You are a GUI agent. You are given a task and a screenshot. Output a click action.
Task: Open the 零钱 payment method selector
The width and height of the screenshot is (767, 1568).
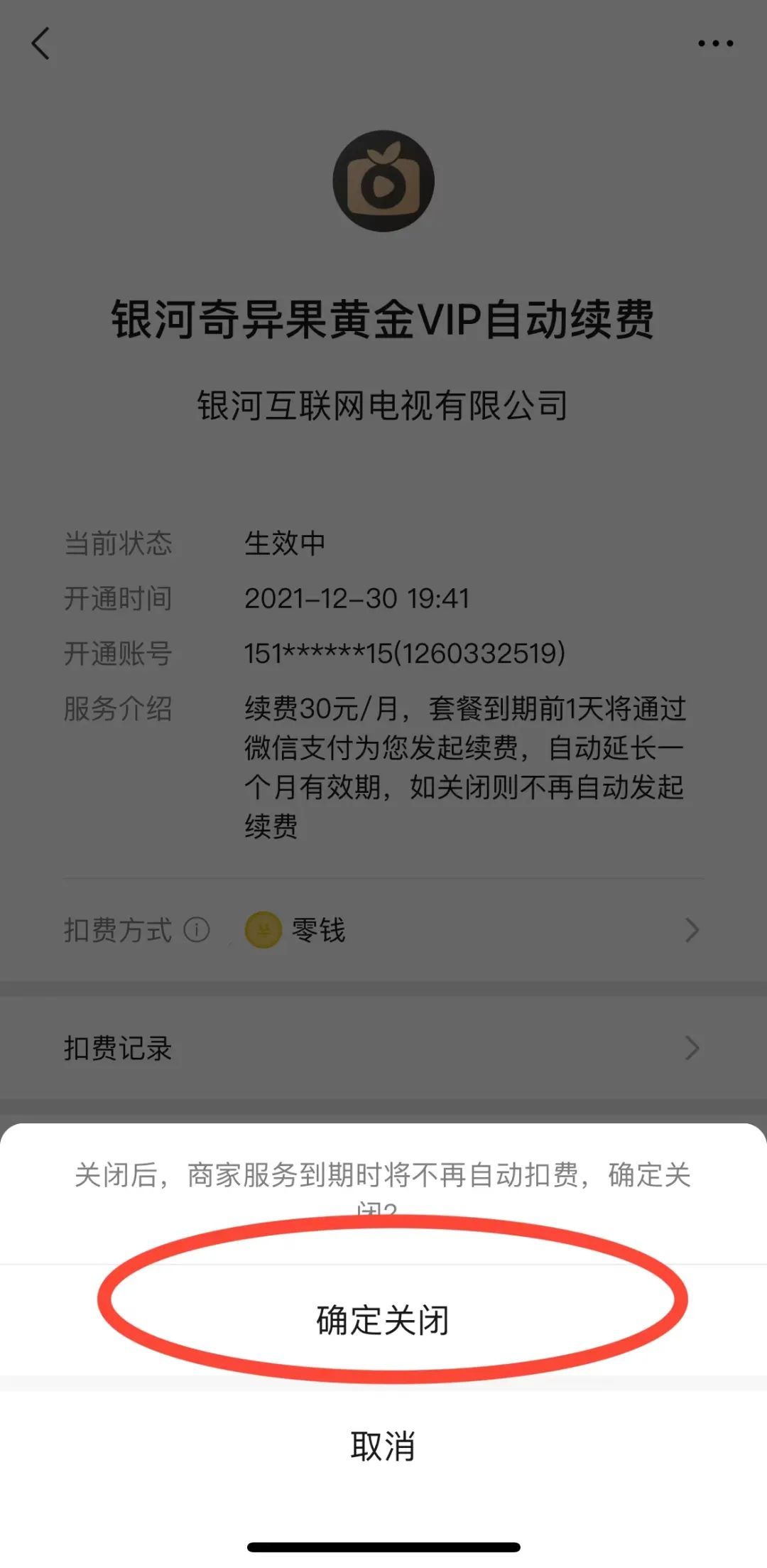pyautogui.click(x=317, y=929)
